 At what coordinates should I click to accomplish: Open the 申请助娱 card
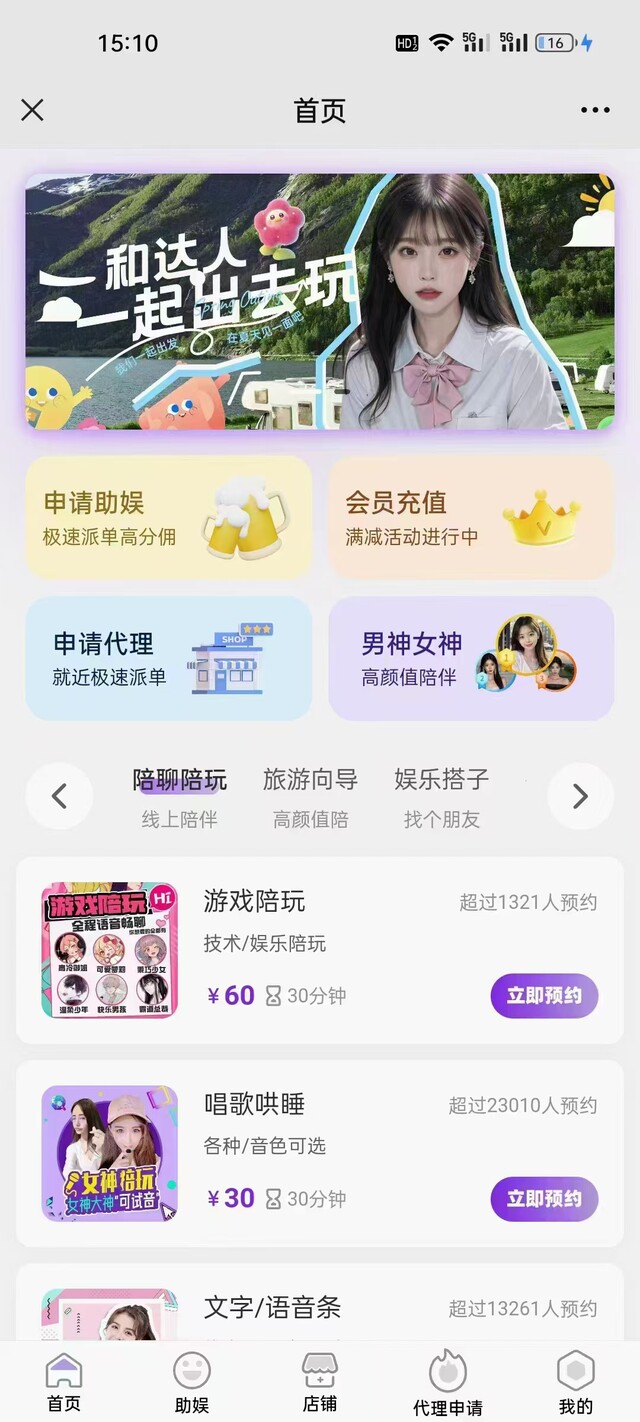[x=168, y=518]
